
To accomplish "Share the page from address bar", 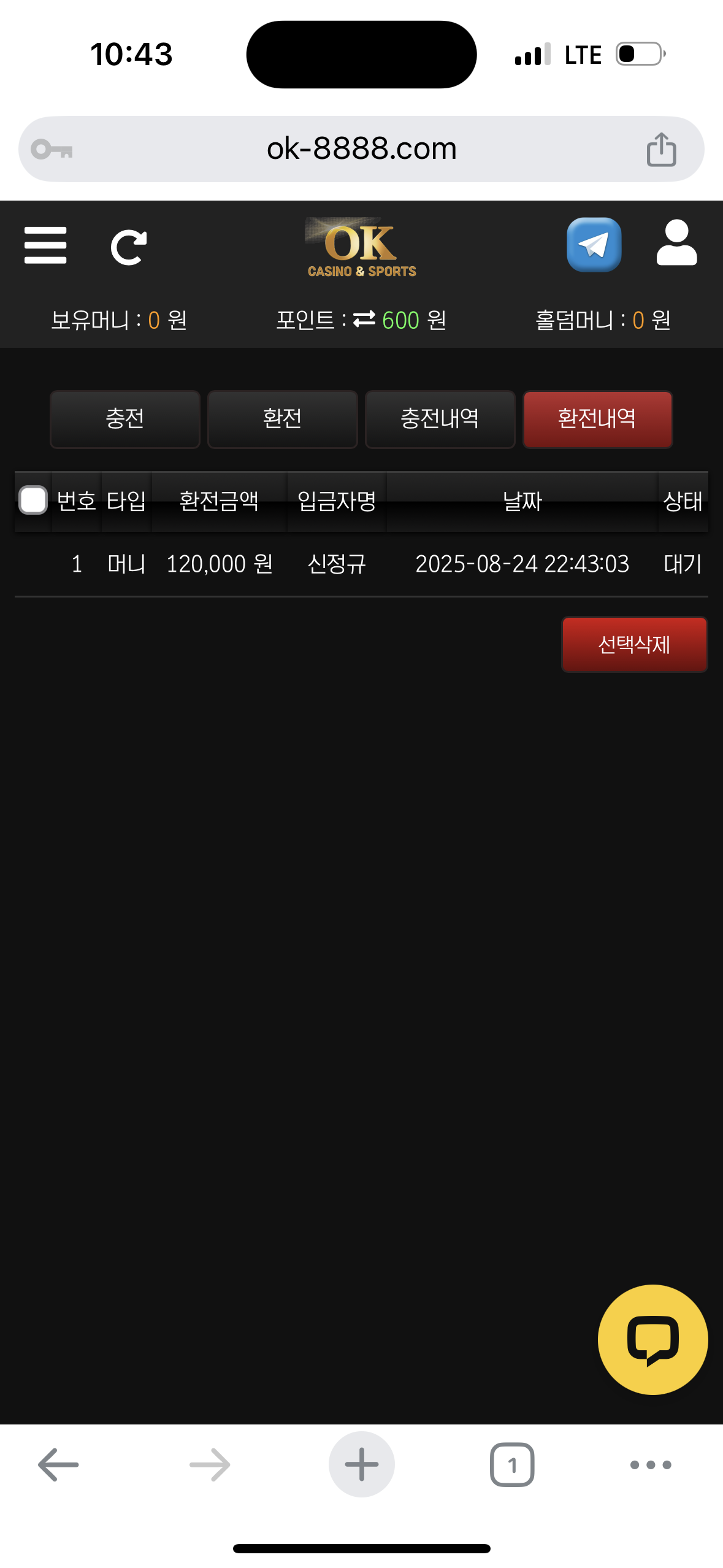I will 661,149.
